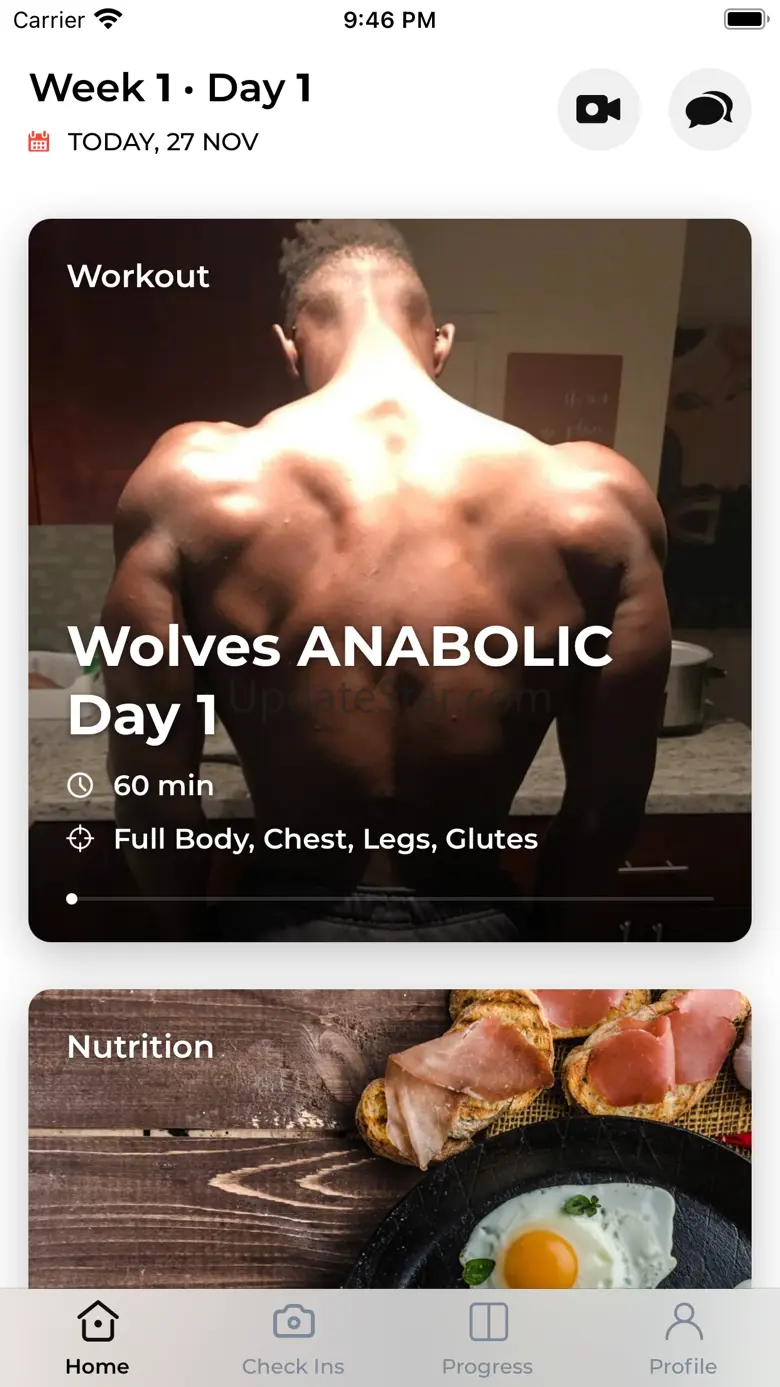
Task: Start a video call with the camera icon
Action: (598, 109)
